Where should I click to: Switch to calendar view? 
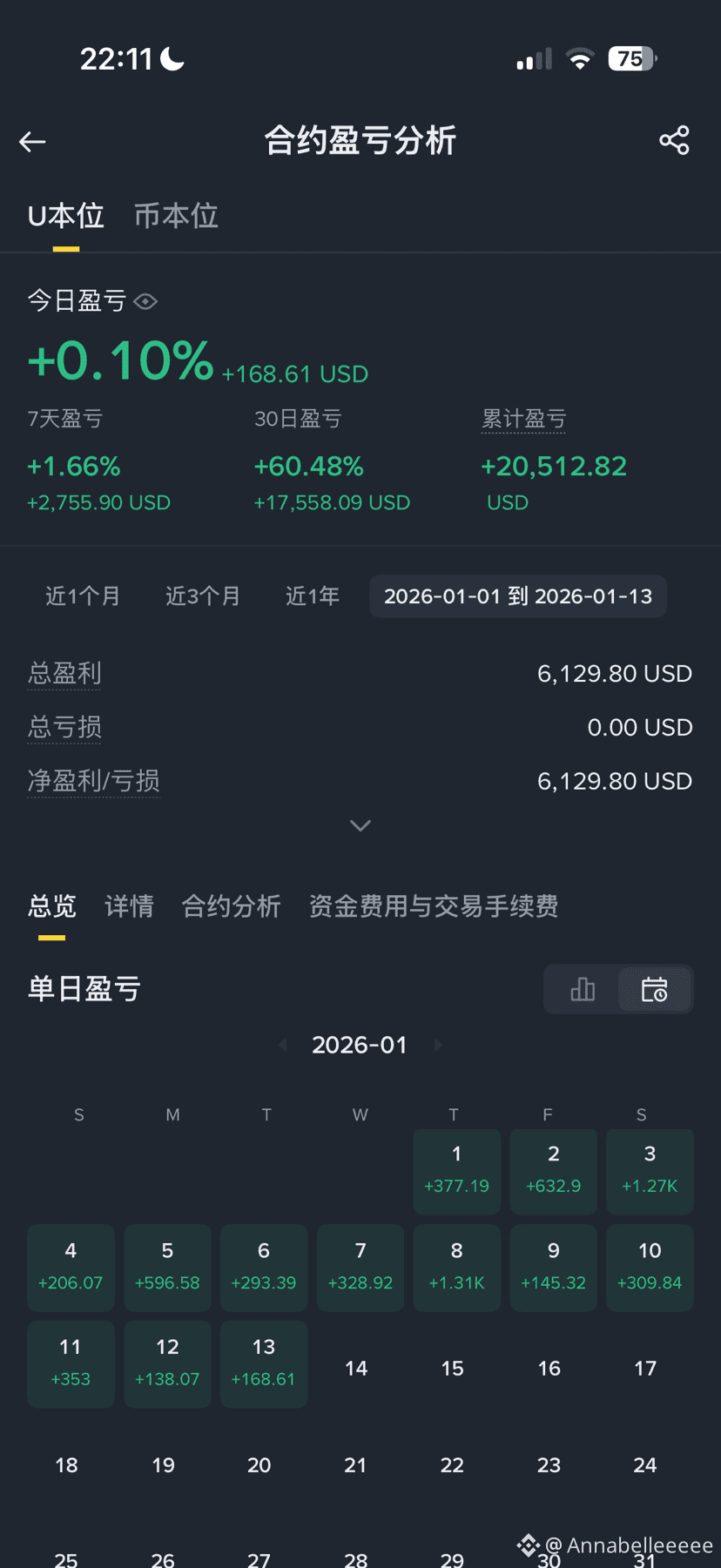[x=655, y=989]
